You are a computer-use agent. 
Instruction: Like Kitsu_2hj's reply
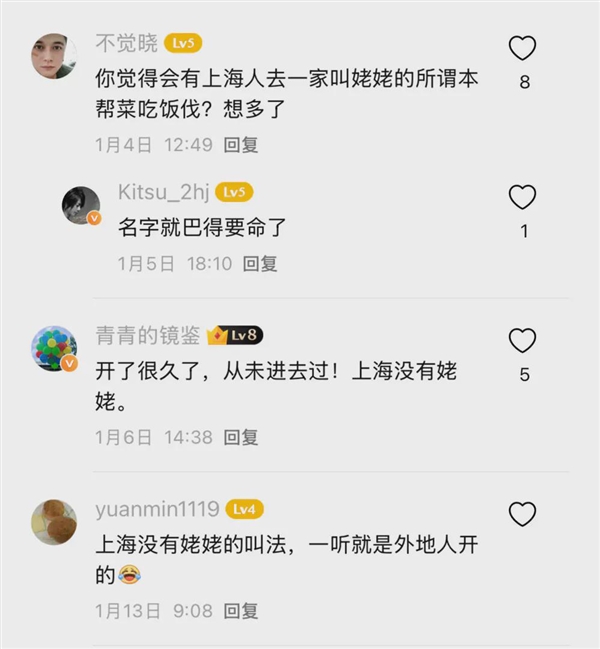523,197
